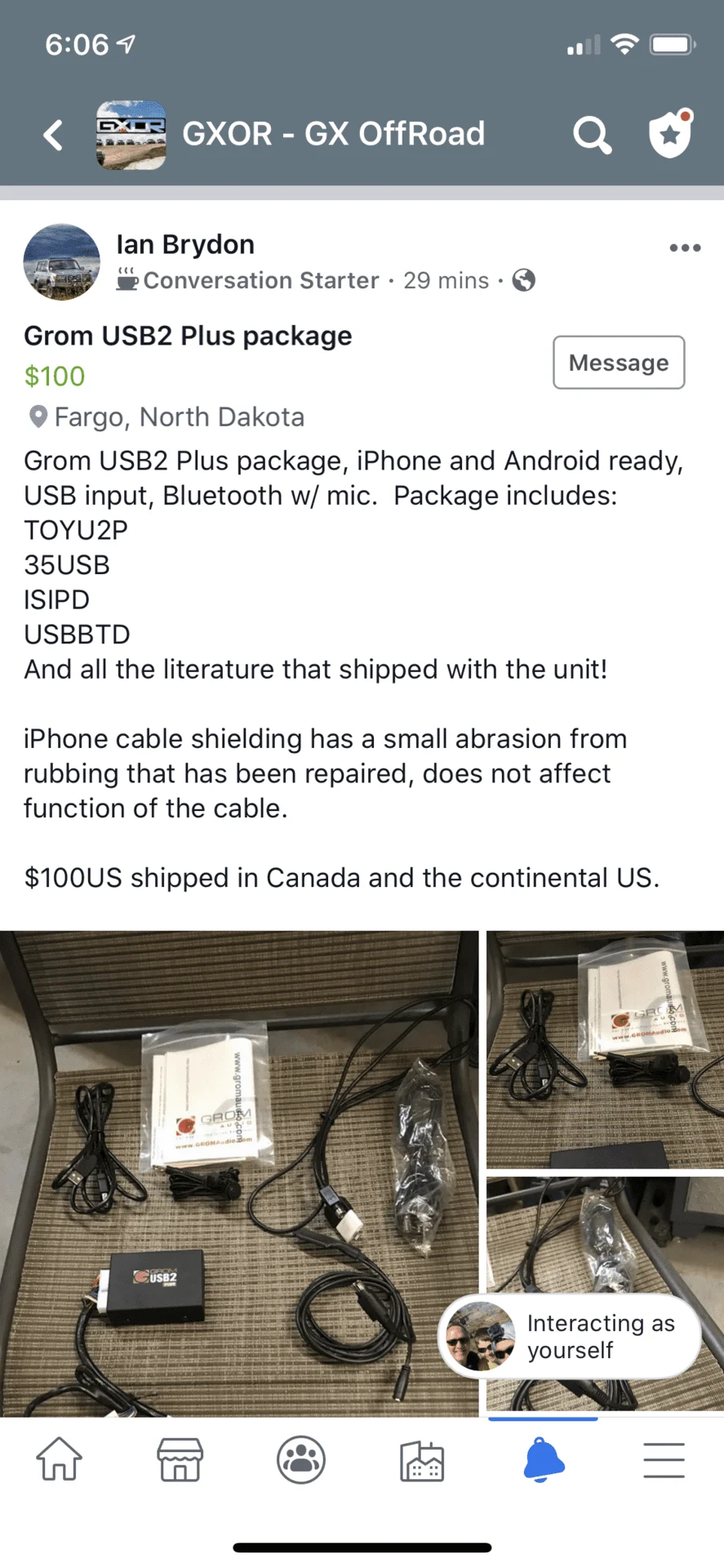The height and width of the screenshot is (1568, 724).
Task: Message the seller about Grom USB2
Action: pos(618,363)
